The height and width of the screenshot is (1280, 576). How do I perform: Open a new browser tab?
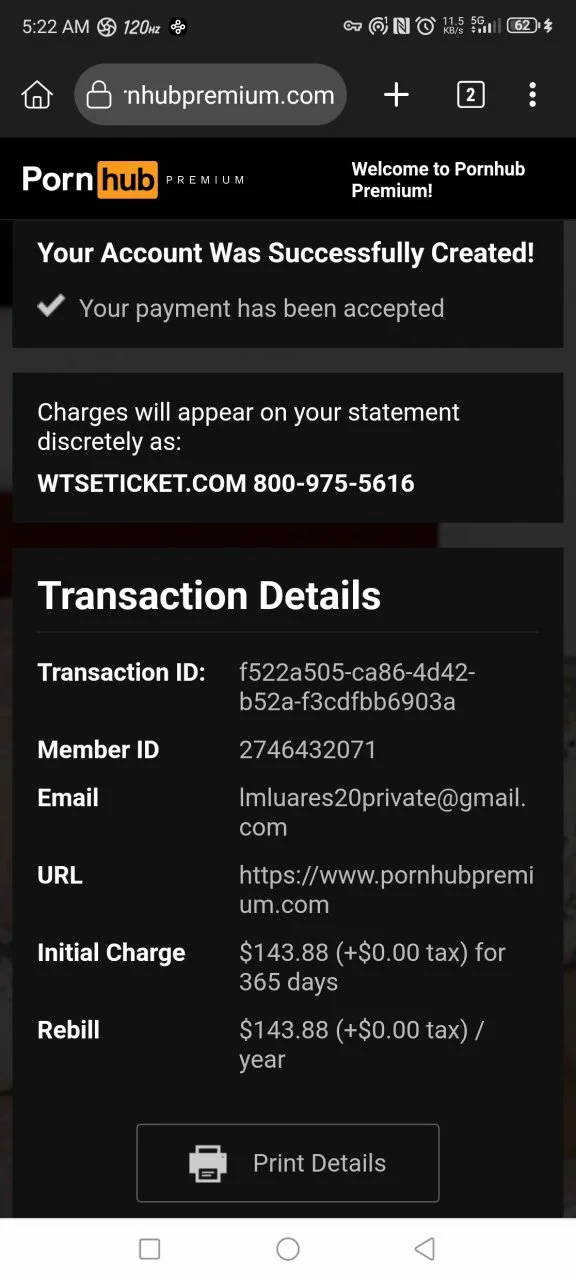point(396,95)
